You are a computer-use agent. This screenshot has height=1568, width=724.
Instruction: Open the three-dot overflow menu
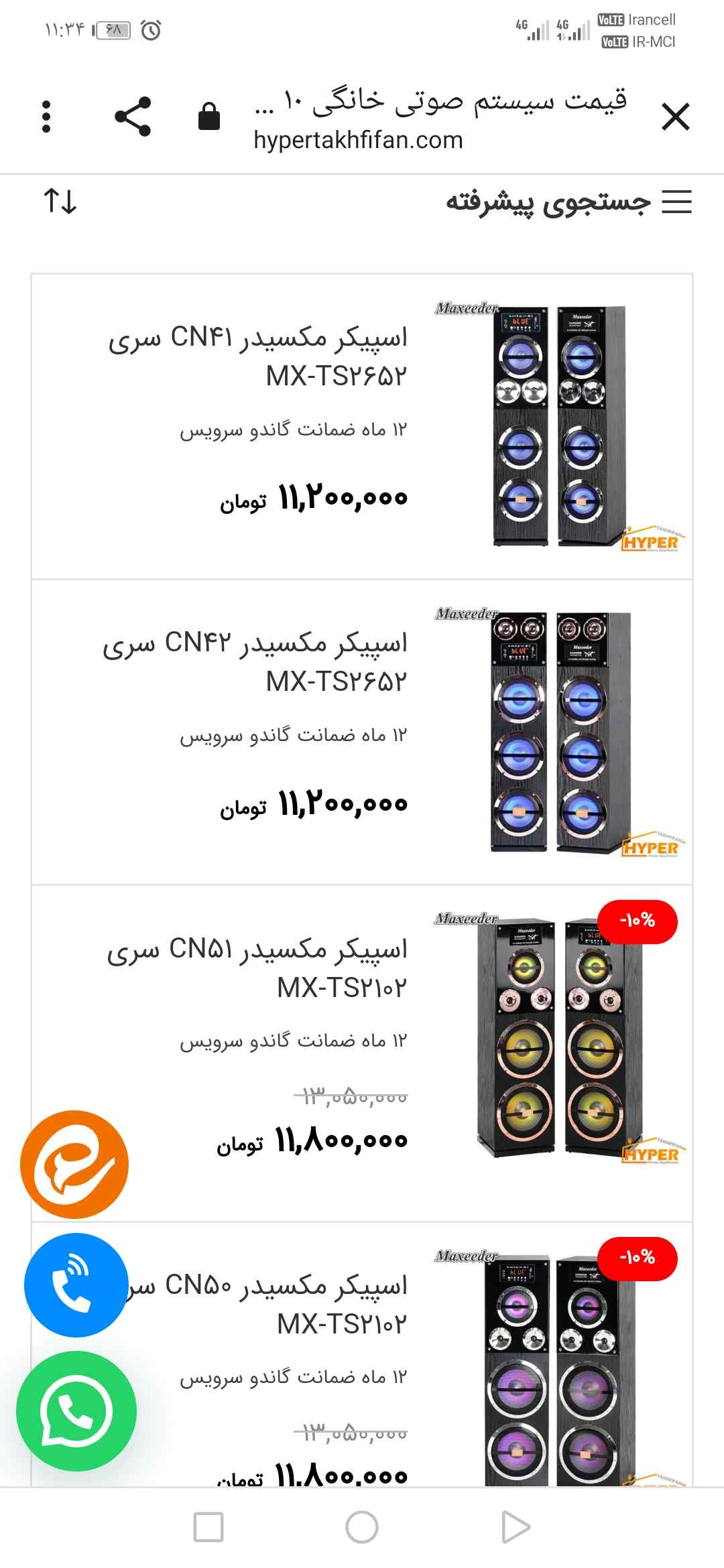[46, 117]
